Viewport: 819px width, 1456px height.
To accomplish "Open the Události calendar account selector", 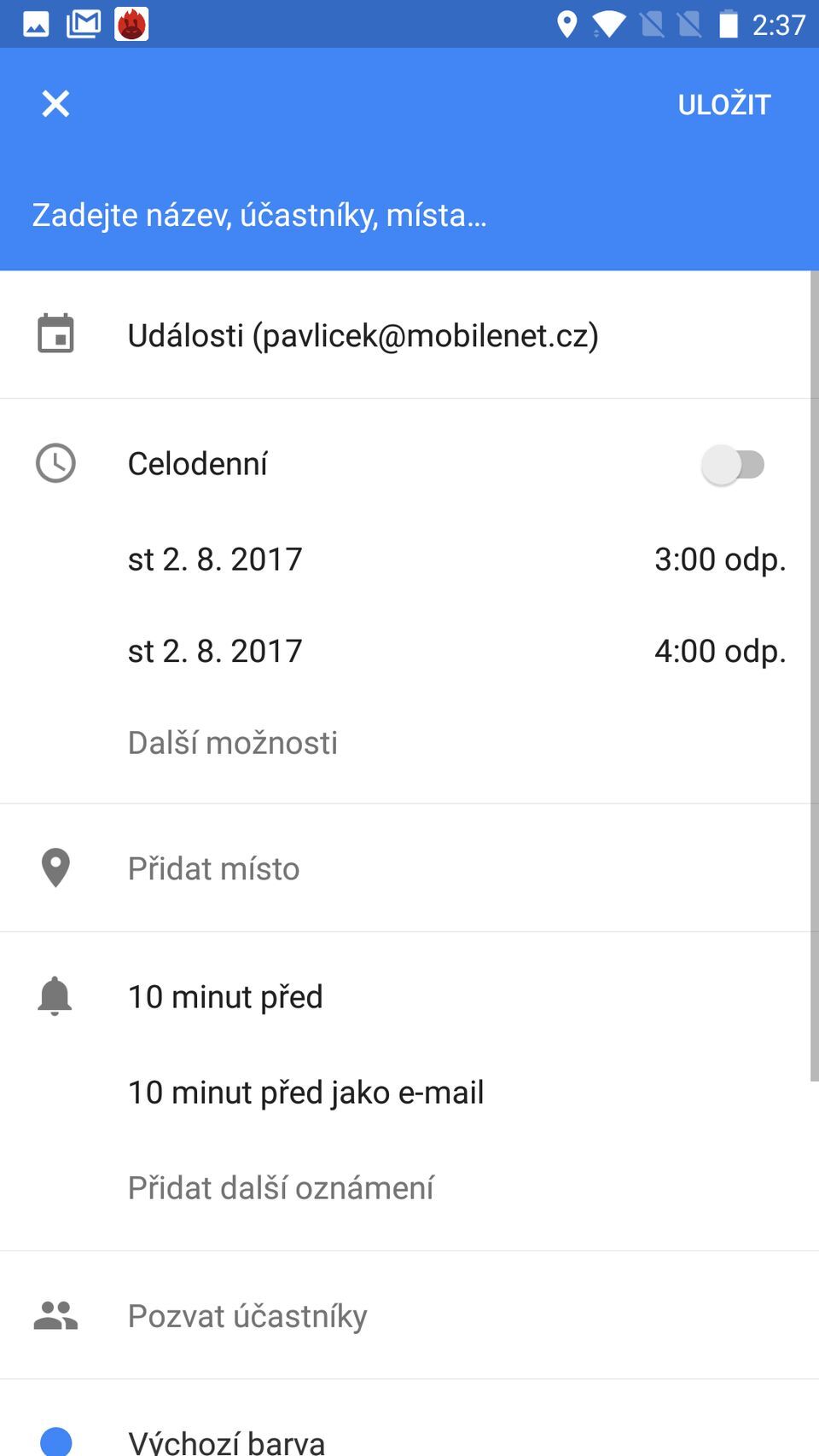I will pyautogui.click(x=363, y=334).
